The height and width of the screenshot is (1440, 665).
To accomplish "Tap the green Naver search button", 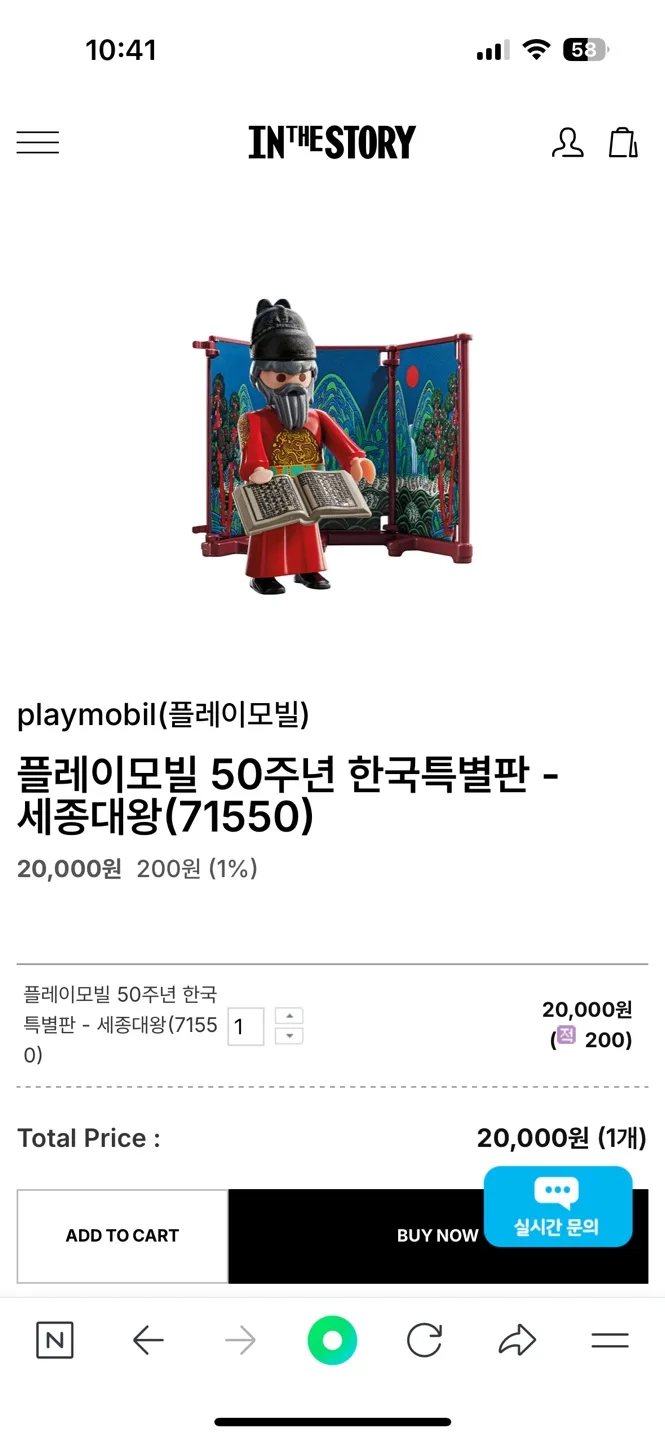I will pyautogui.click(x=332, y=1341).
